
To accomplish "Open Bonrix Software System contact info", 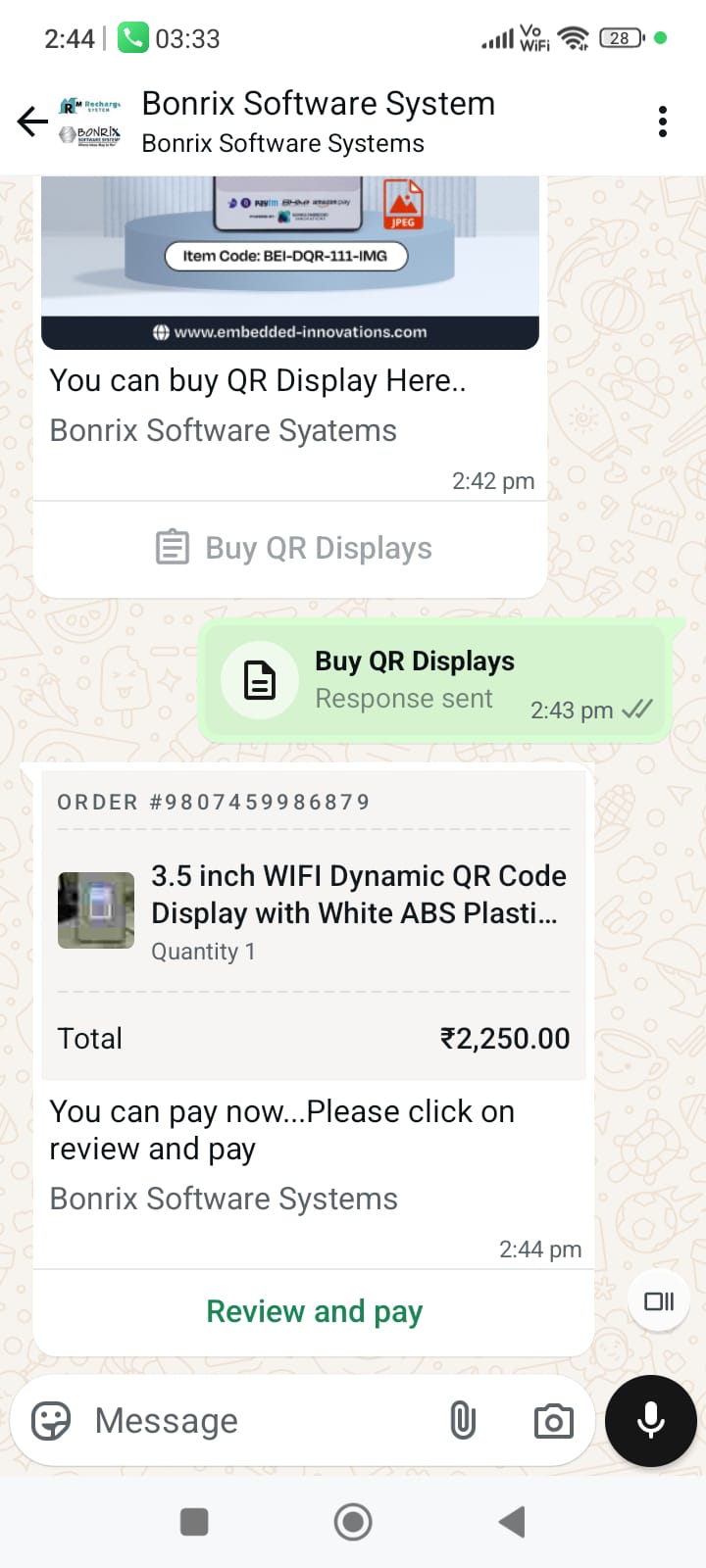I will tap(318, 122).
